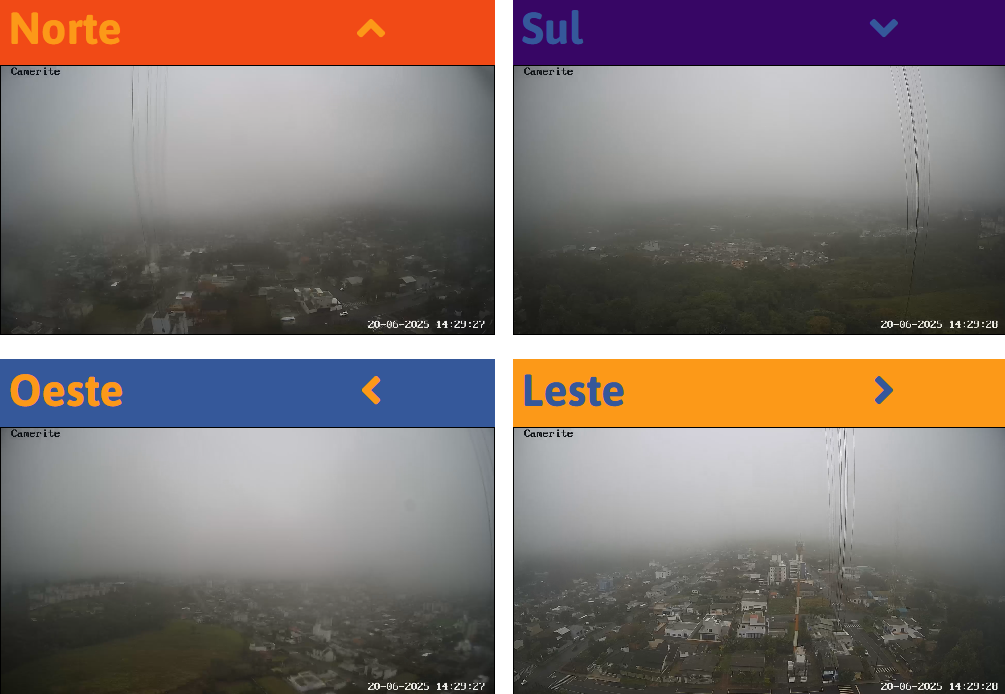View the east-facing camera image
The width and height of the screenshot is (1005, 694).
tap(758, 560)
